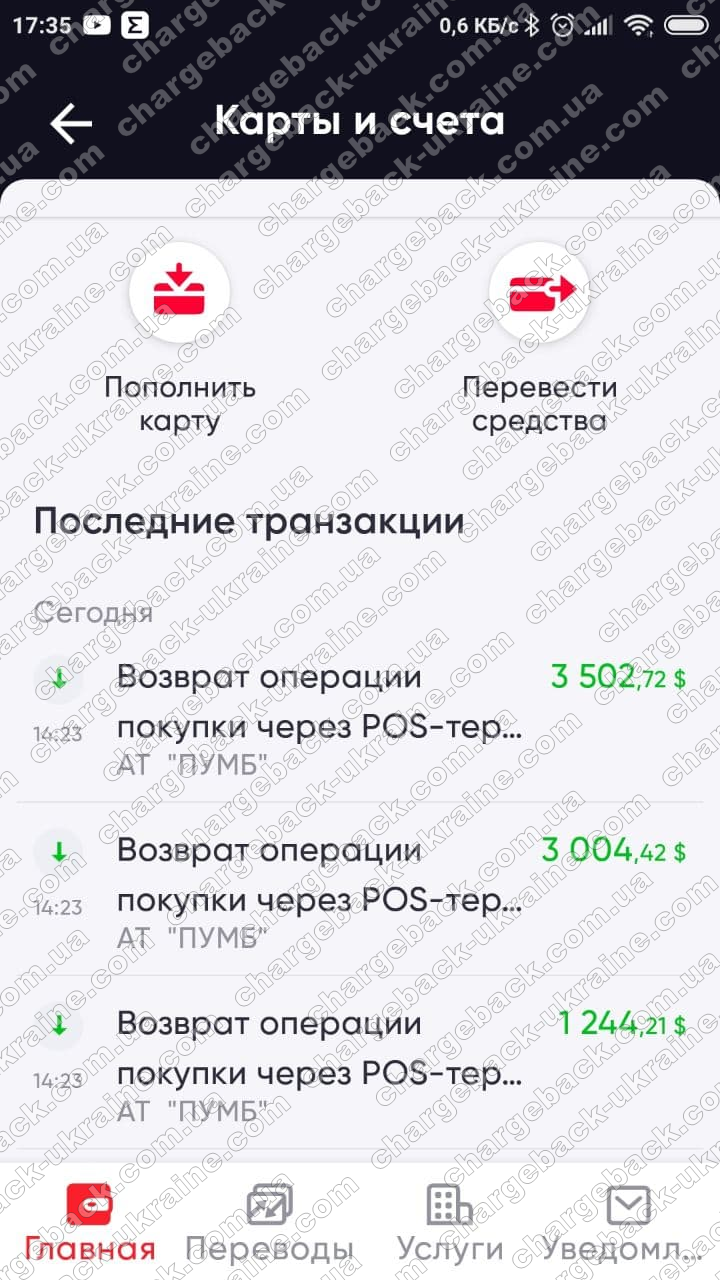
Task: Tap the Перевести средства card icon
Action: click(540, 292)
